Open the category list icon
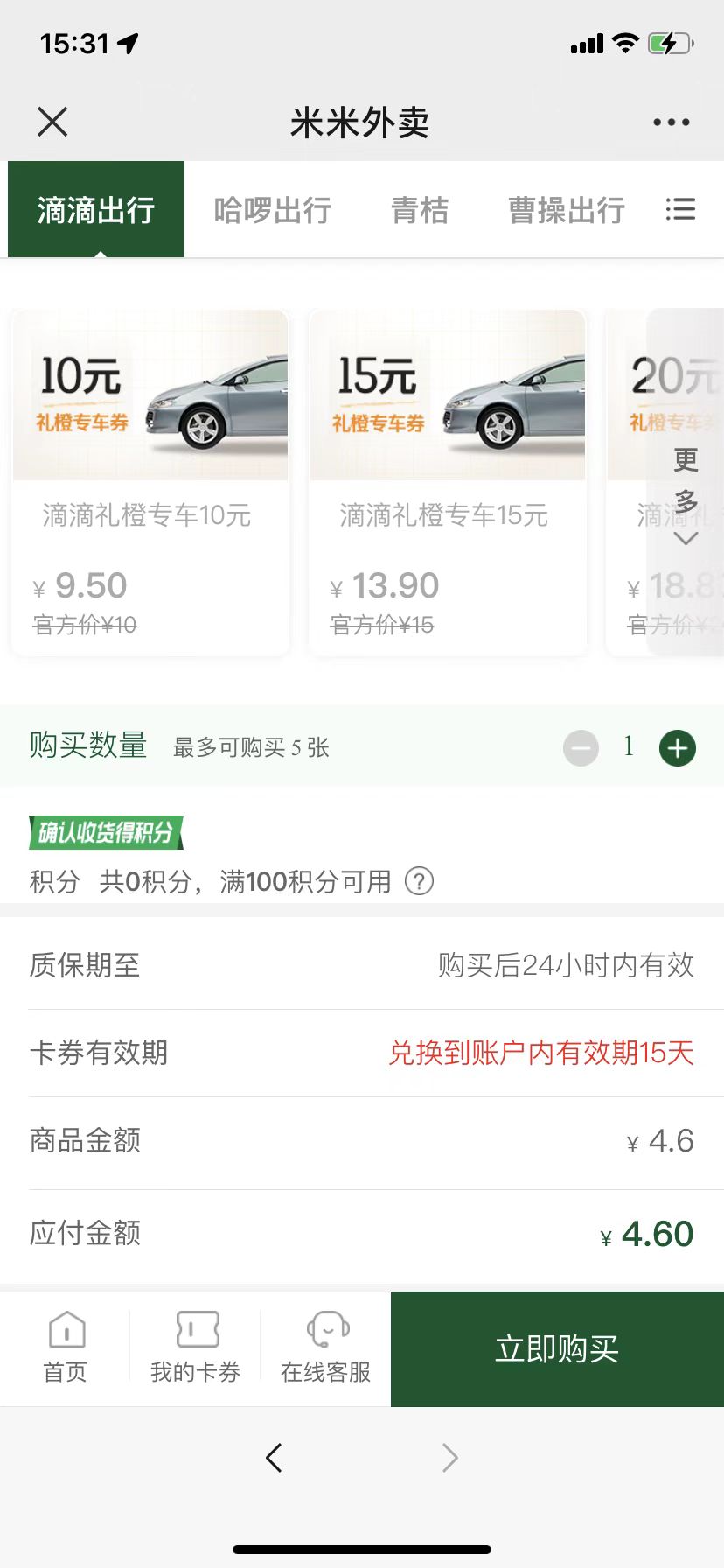The image size is (724, 1568). pyautogui.click(x=680, y=210)
